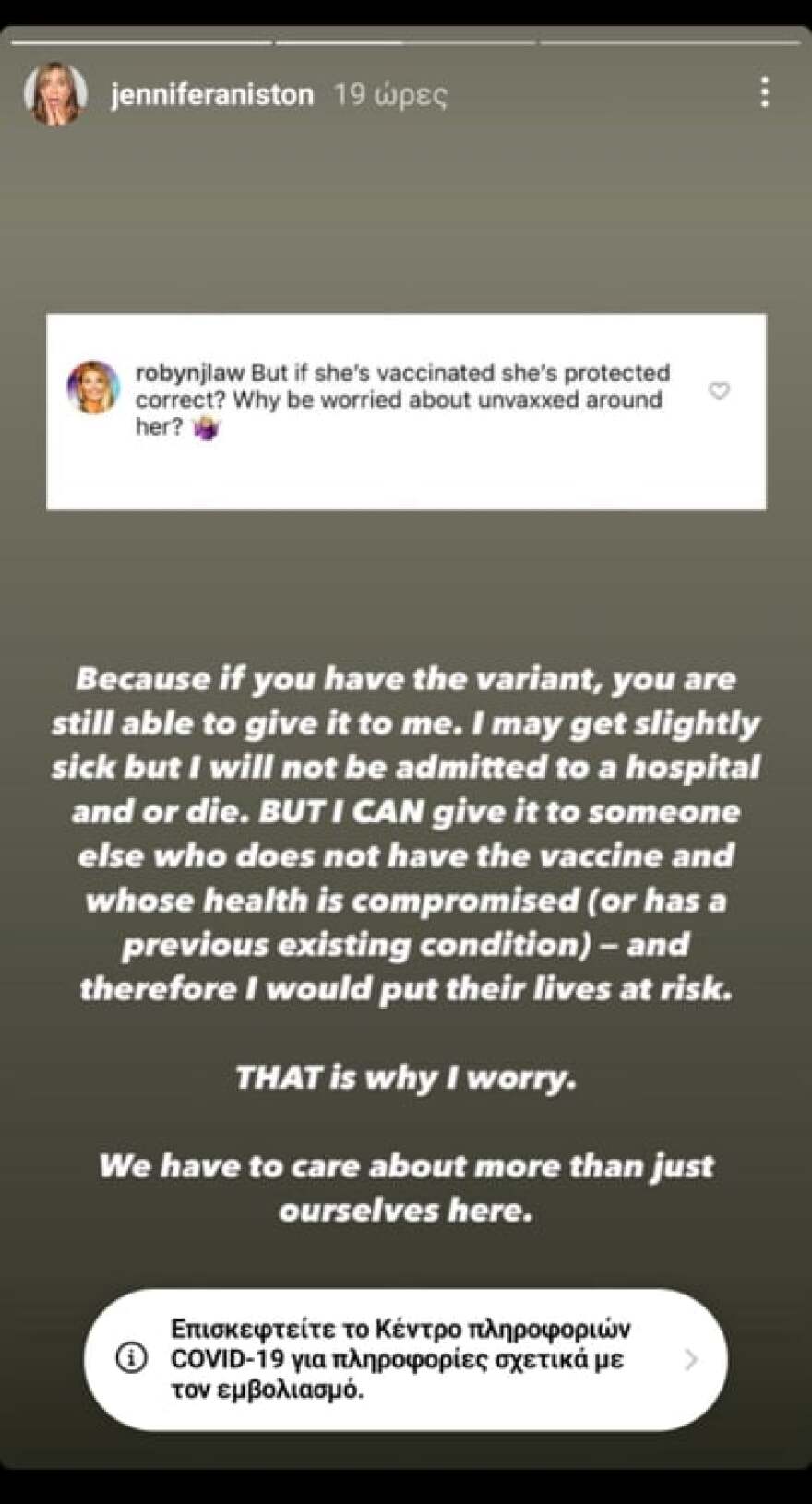812x1504 pixels.
Task: Open jenniferaniston's profile picture
Action: point(55,93)
